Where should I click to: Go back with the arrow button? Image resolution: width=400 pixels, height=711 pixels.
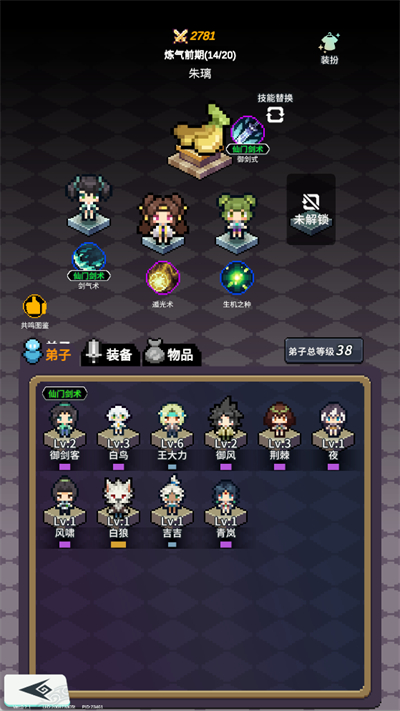coord(37,690)
